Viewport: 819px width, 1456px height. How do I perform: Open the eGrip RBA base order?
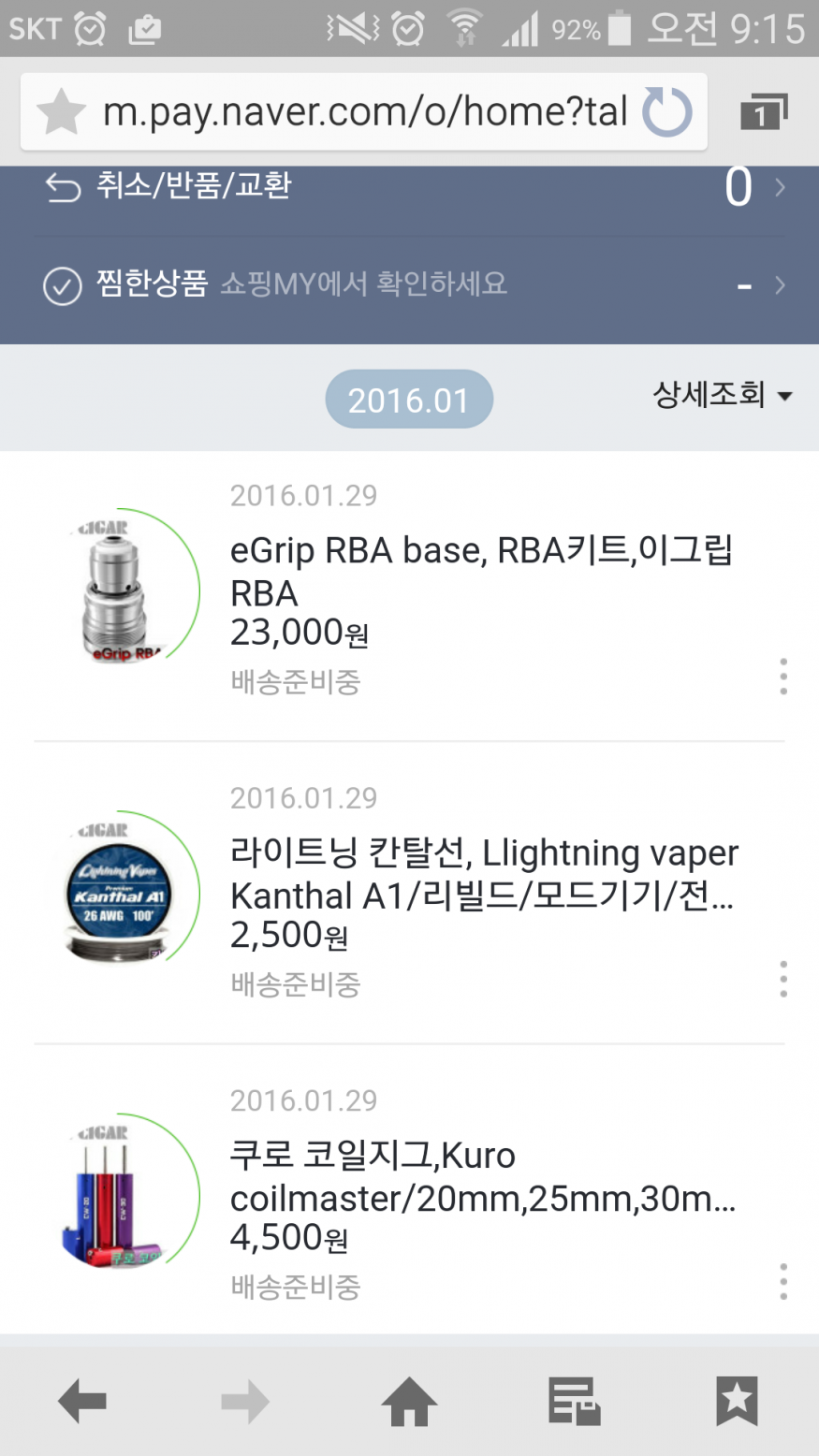click(x=480, y=572)
